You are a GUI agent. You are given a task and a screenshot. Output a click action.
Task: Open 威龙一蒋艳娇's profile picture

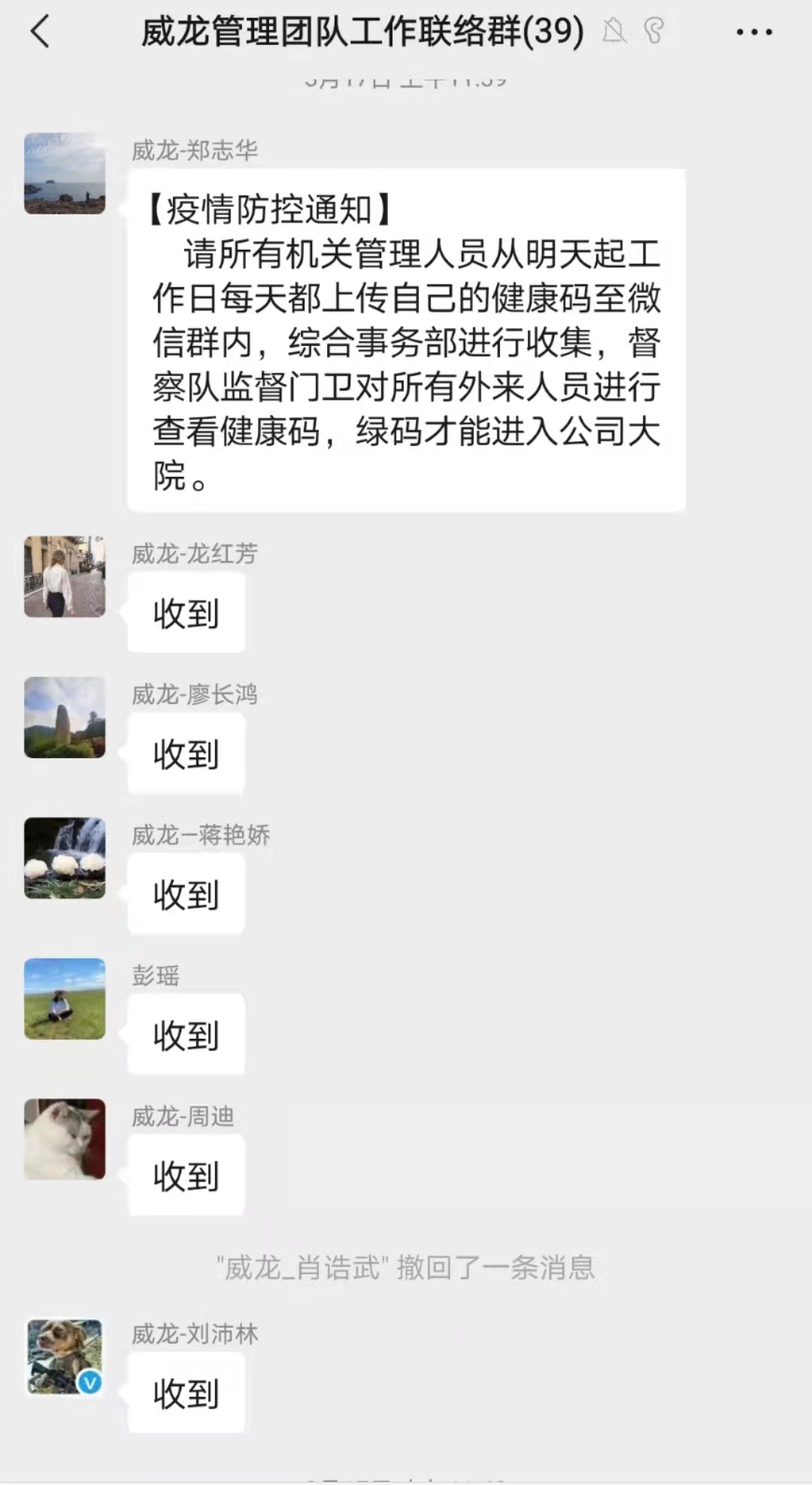click(65, 858)
